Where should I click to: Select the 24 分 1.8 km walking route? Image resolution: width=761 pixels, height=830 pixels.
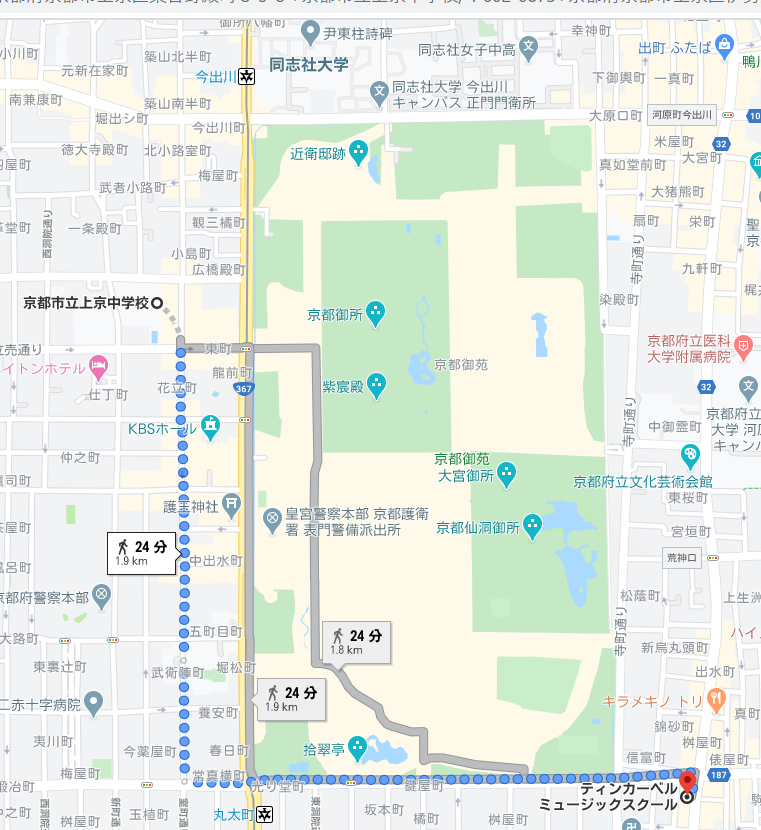pyautogui.click(x=358, y=641)
